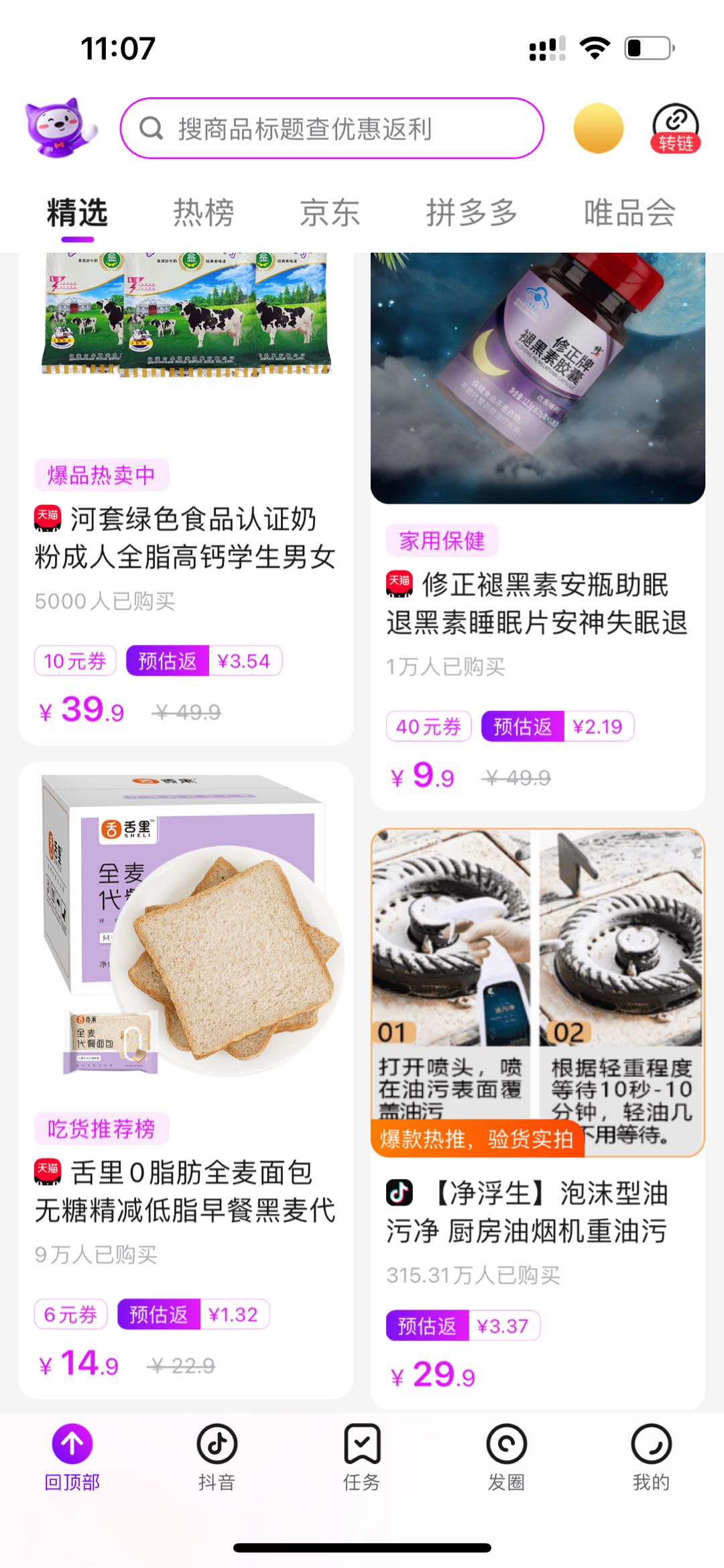
Task: Open the 河套 milk powder product card
Action: click(x=186, y=537)
